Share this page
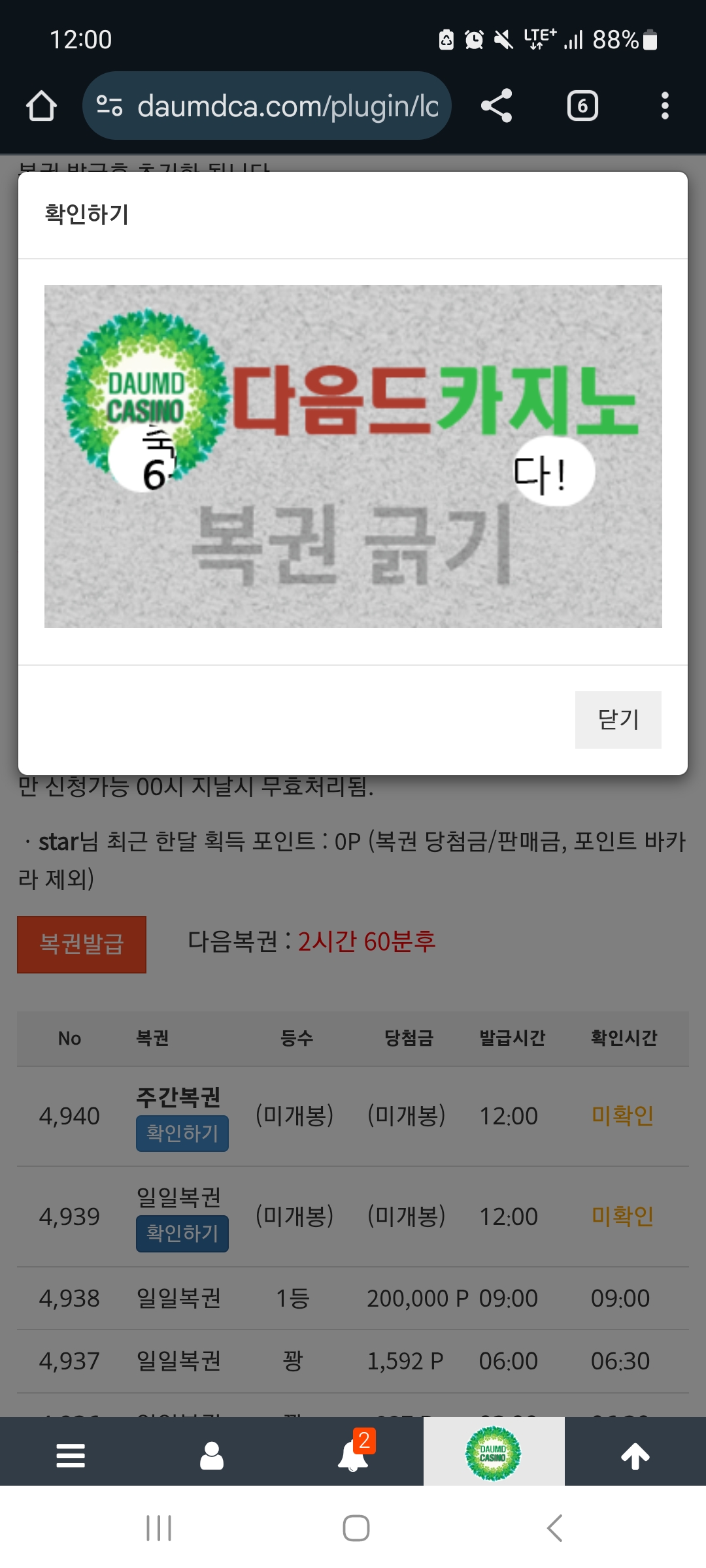Image resolution: width=706 pixels, height=1568 pixels. click(x=496, y=106)
